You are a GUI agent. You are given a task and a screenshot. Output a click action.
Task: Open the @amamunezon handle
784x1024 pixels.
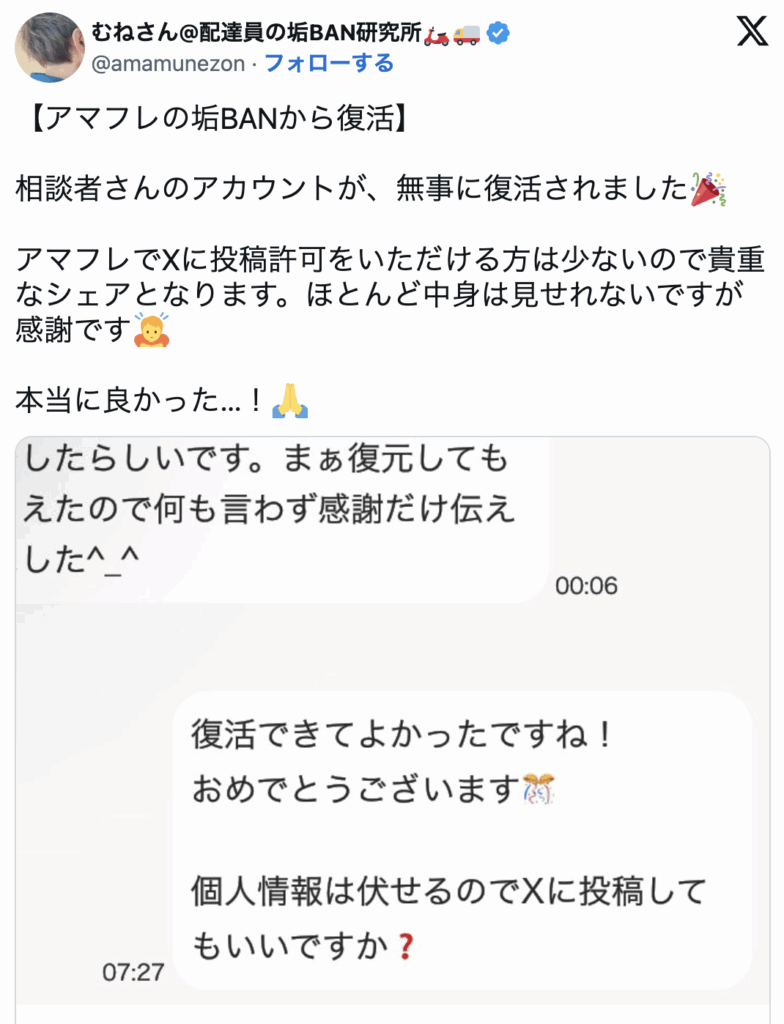pyautogui.click(x=171, y=64)
